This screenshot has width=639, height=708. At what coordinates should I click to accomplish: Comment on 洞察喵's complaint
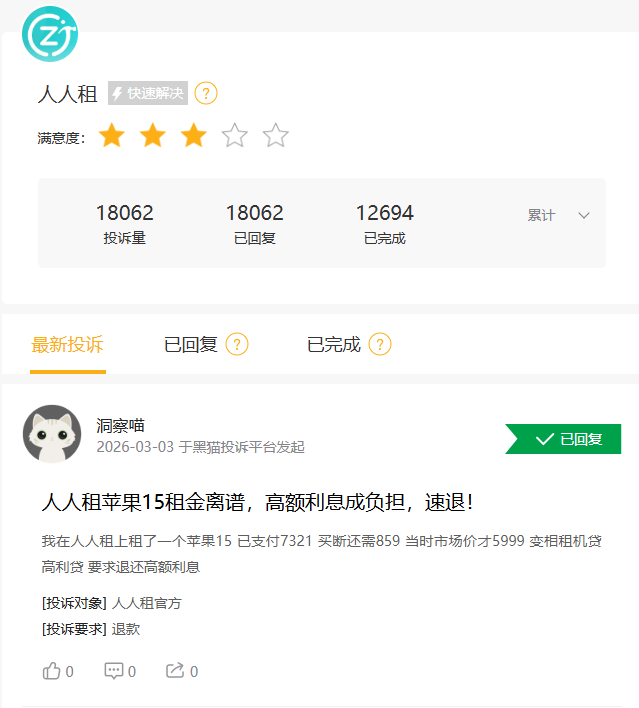(114, 671)
